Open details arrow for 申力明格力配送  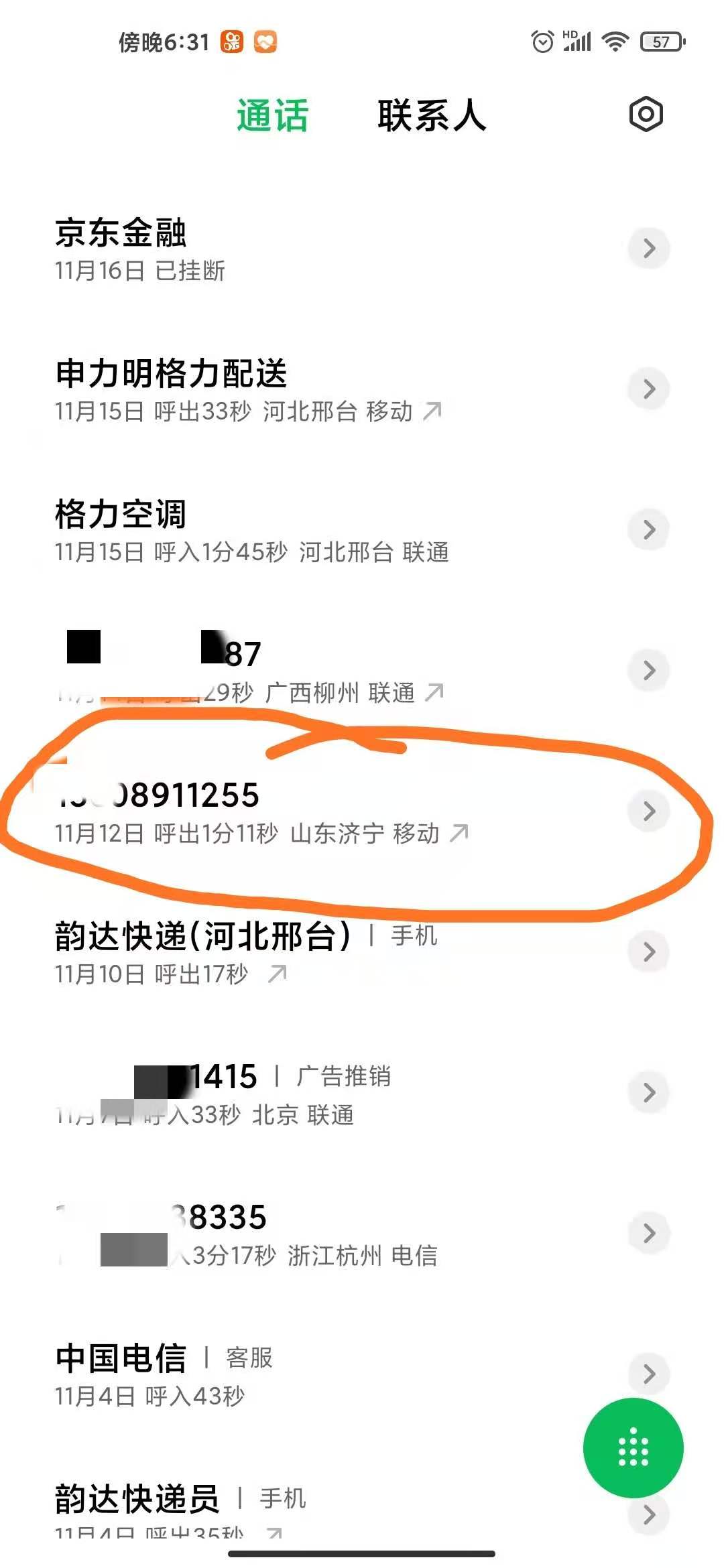648,389
